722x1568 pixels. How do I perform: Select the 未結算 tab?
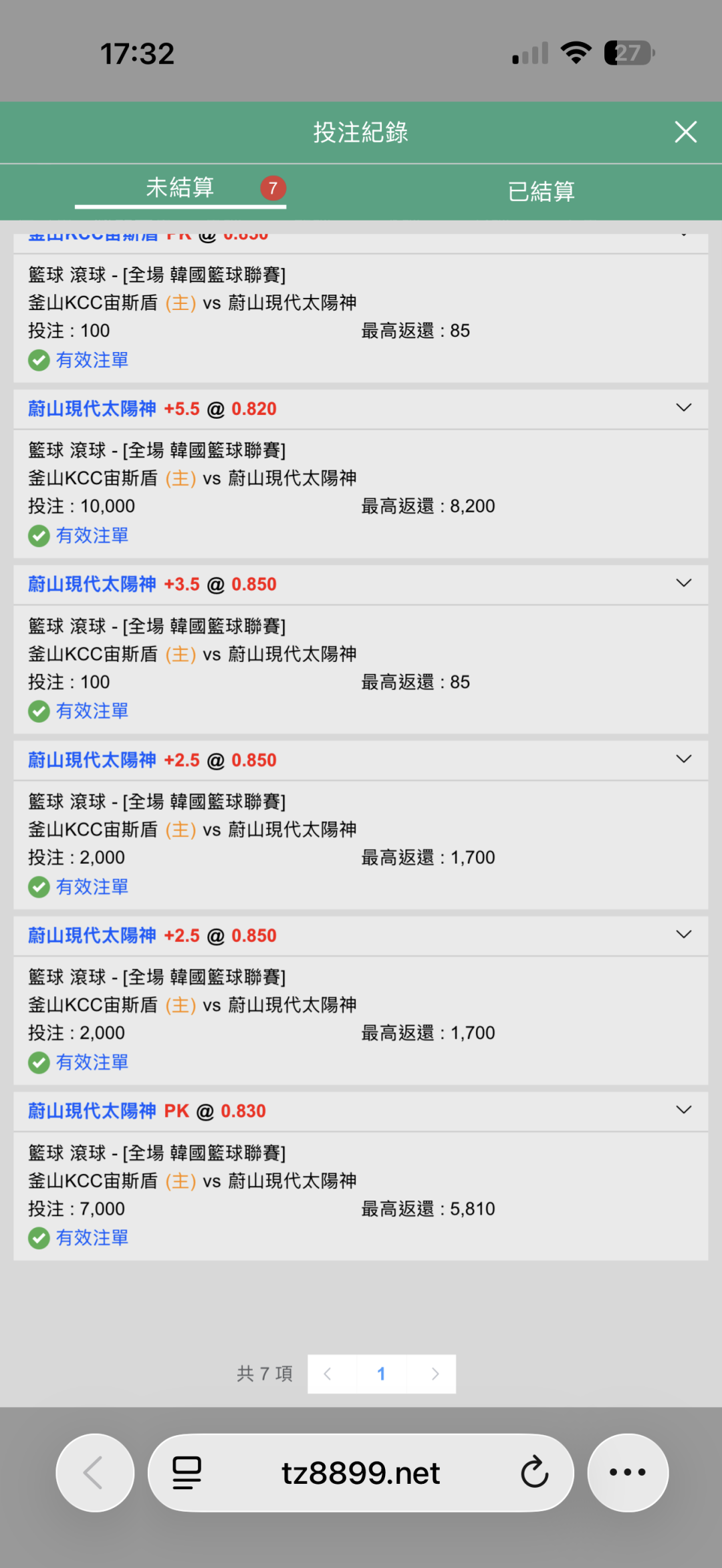(x=180, y=188)
